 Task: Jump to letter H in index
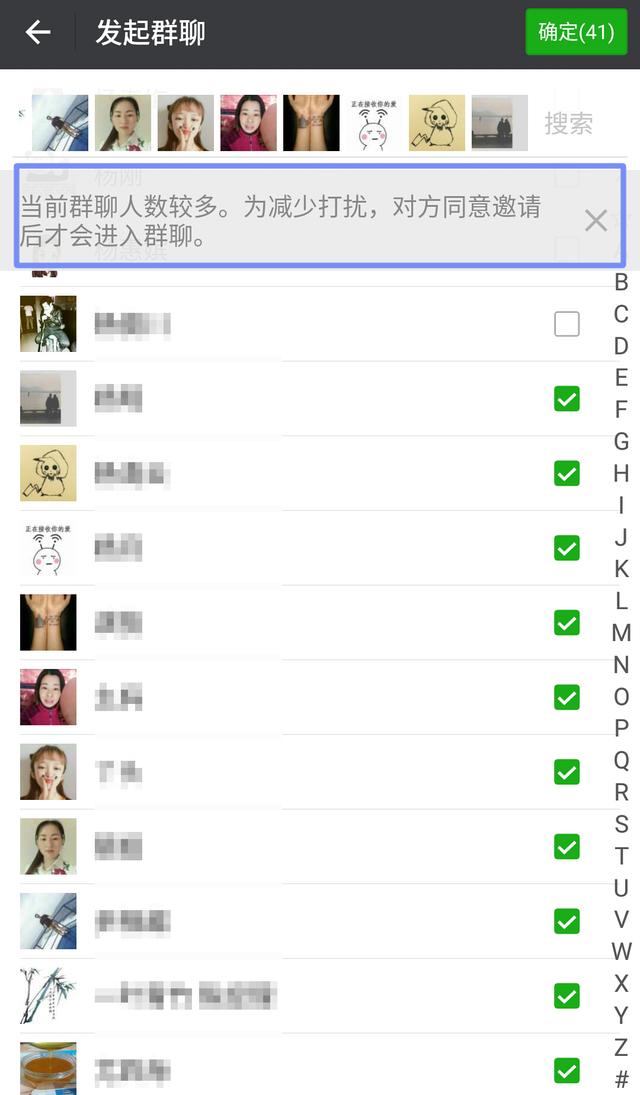click(621, 473)
